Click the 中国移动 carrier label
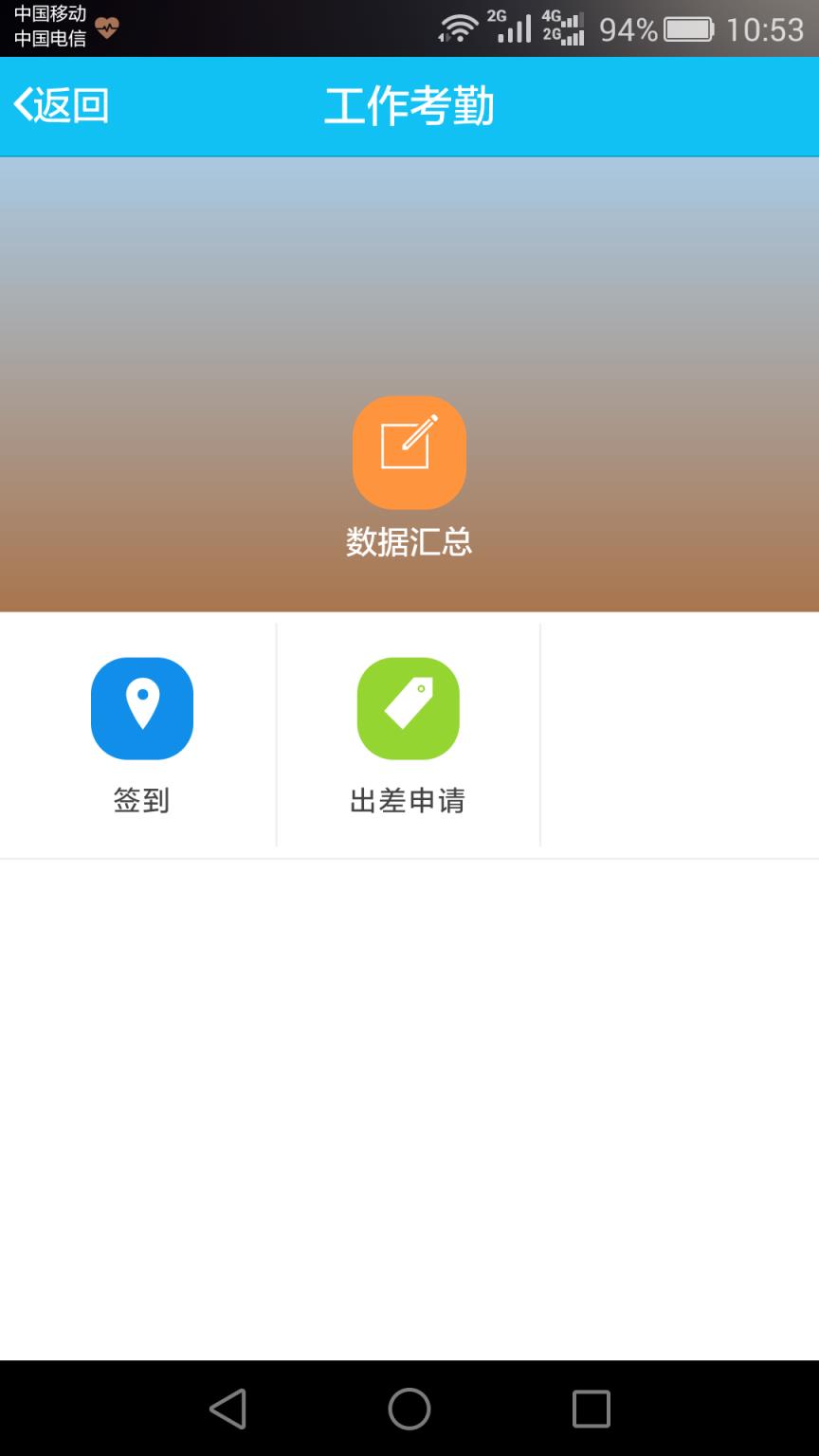819x1456 pixels. pyautogui.click(x=47, y=14)
